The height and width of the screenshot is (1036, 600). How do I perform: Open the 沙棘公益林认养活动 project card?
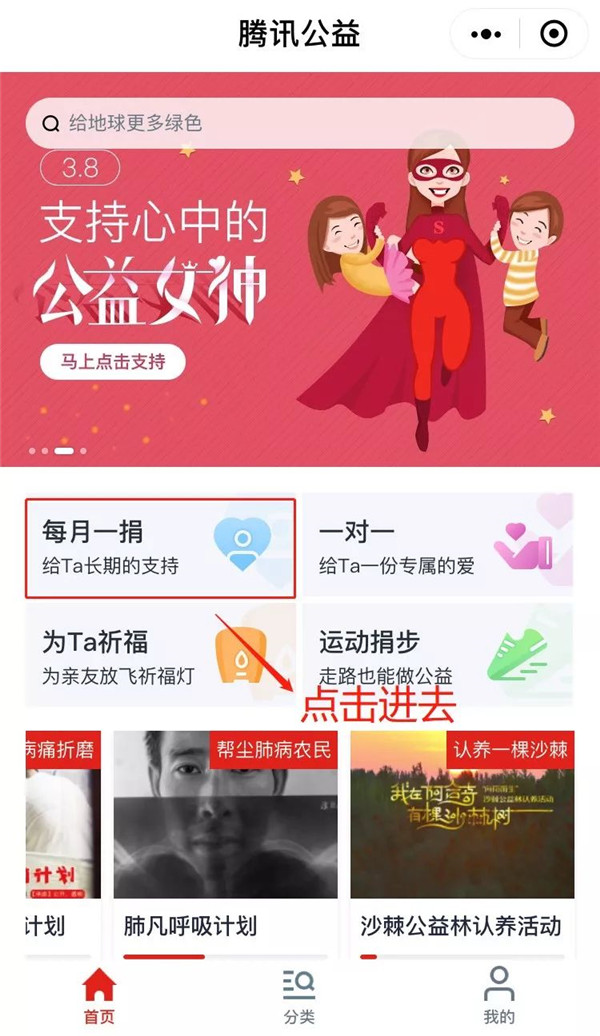[462, 840]
